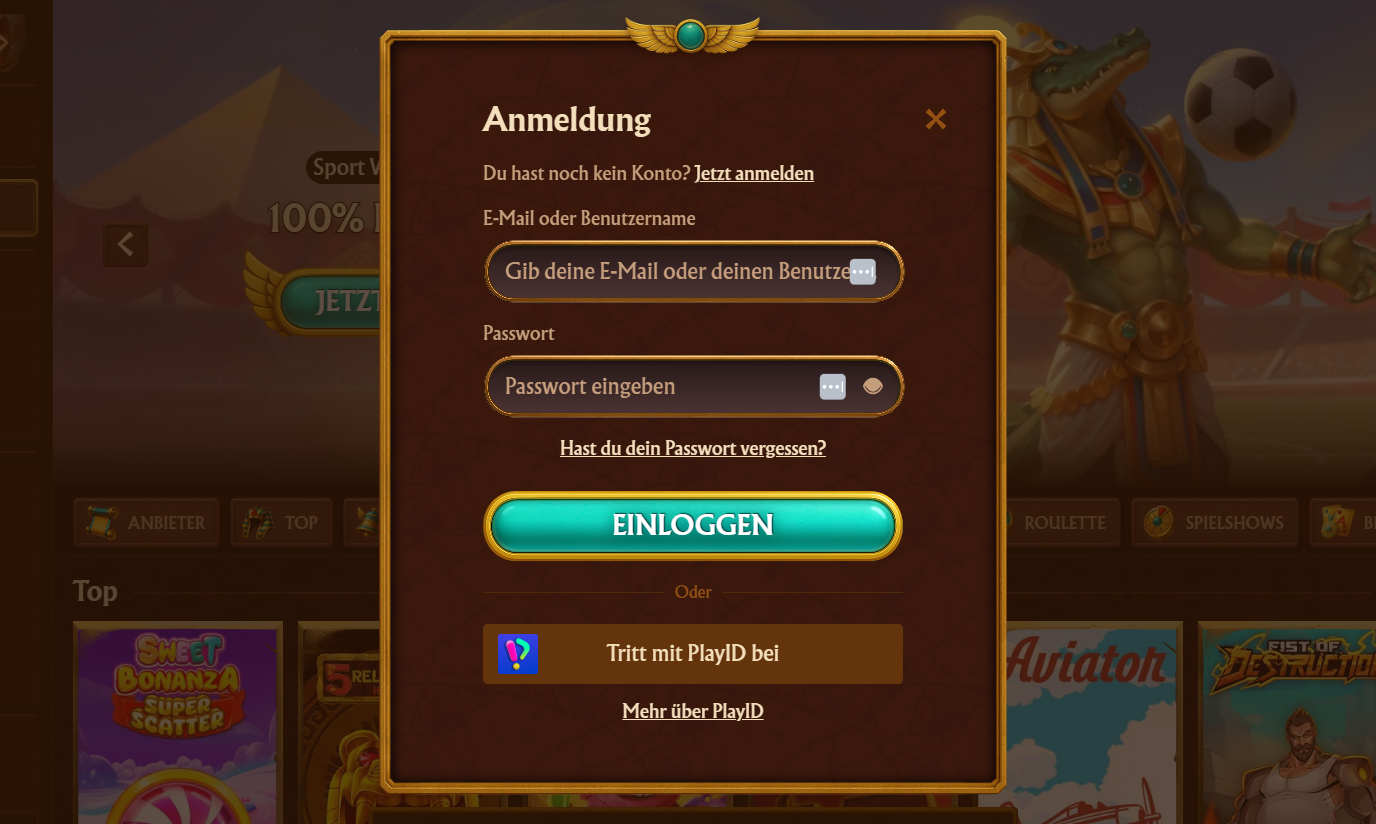Tap the Einloggen button
This screenshot has width=1376, height=824.
tap(693, 526)
